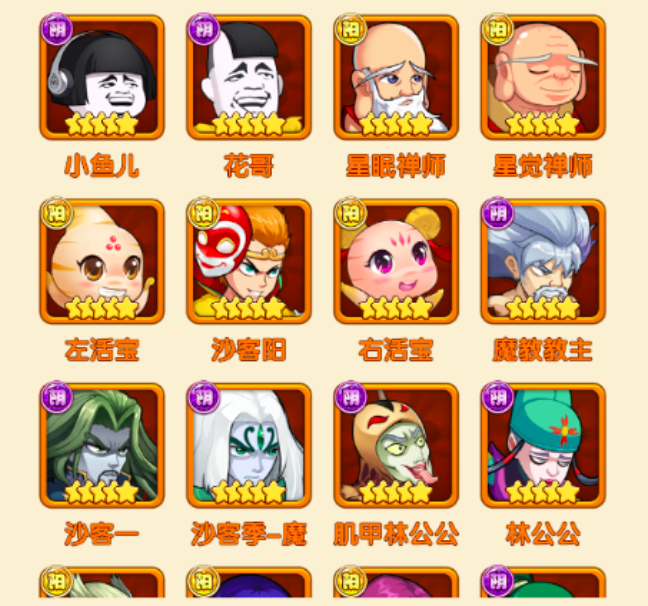This screenshot has width=648, height=606.
Task: Open 魔教教主 character details
Action: coord(543,262)
